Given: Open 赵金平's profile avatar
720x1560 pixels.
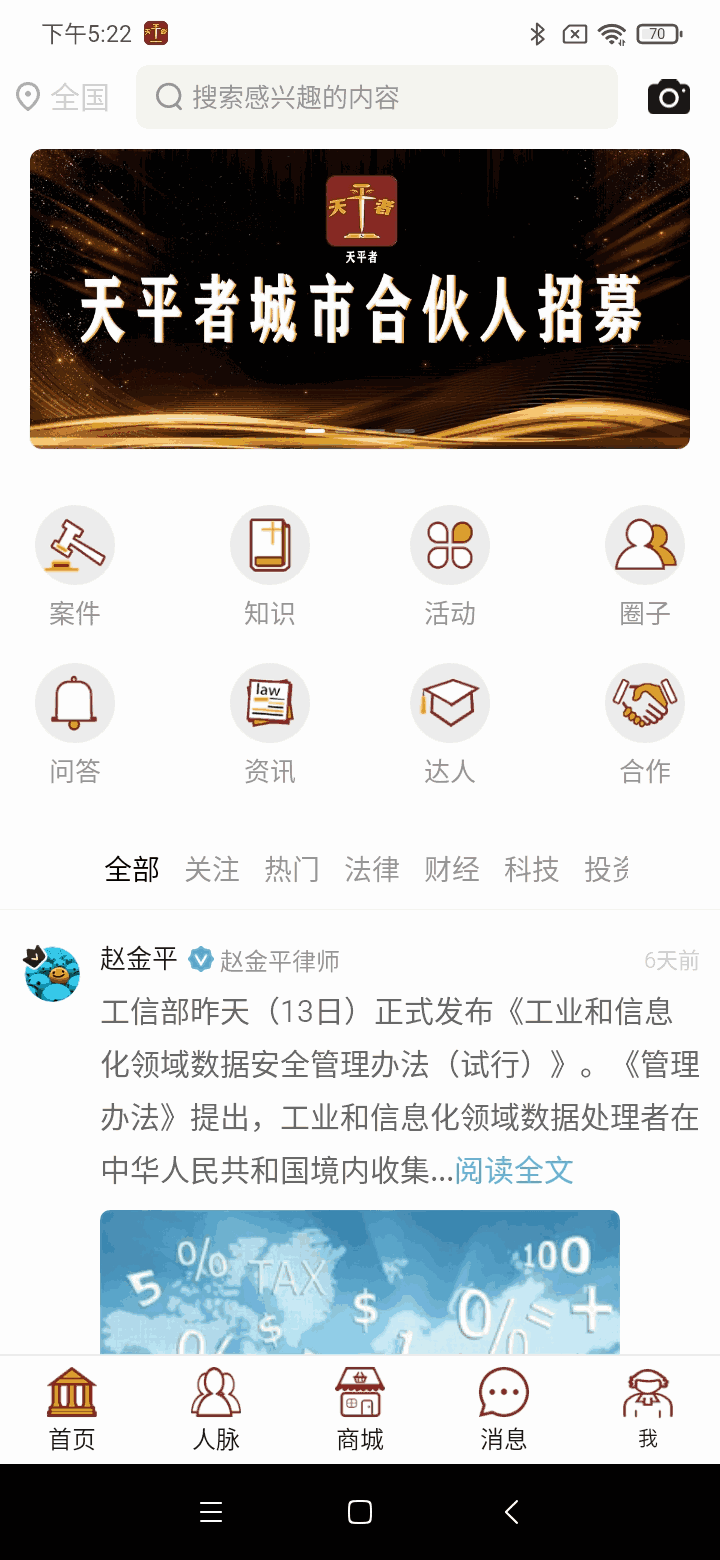Looking at the screenshot, I should [x=52, y=973].
